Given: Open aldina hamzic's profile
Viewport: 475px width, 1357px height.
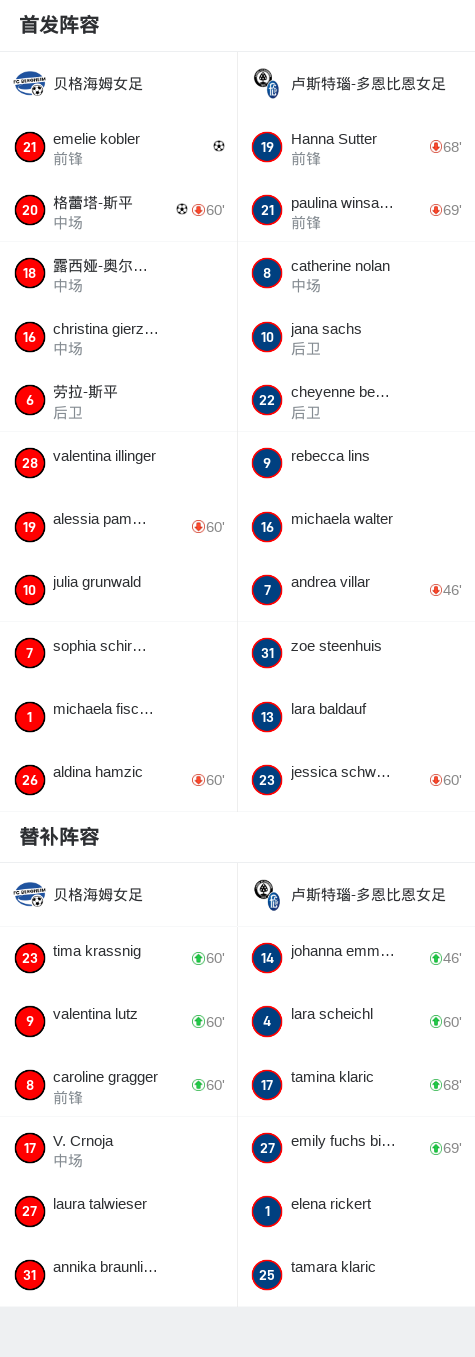Looking at the screenshot, I should pyautogui.click(x=118, y=780).
